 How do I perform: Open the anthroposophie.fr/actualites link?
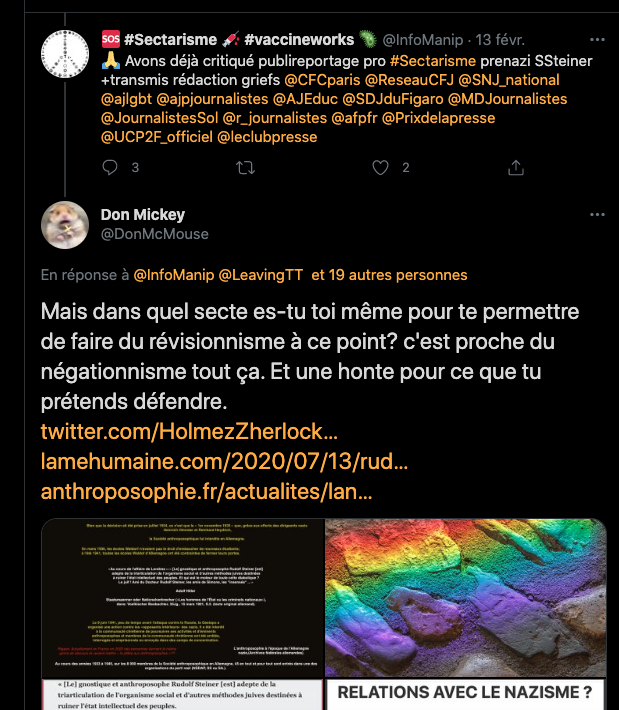pyautogui.click(x=207, y=492)
